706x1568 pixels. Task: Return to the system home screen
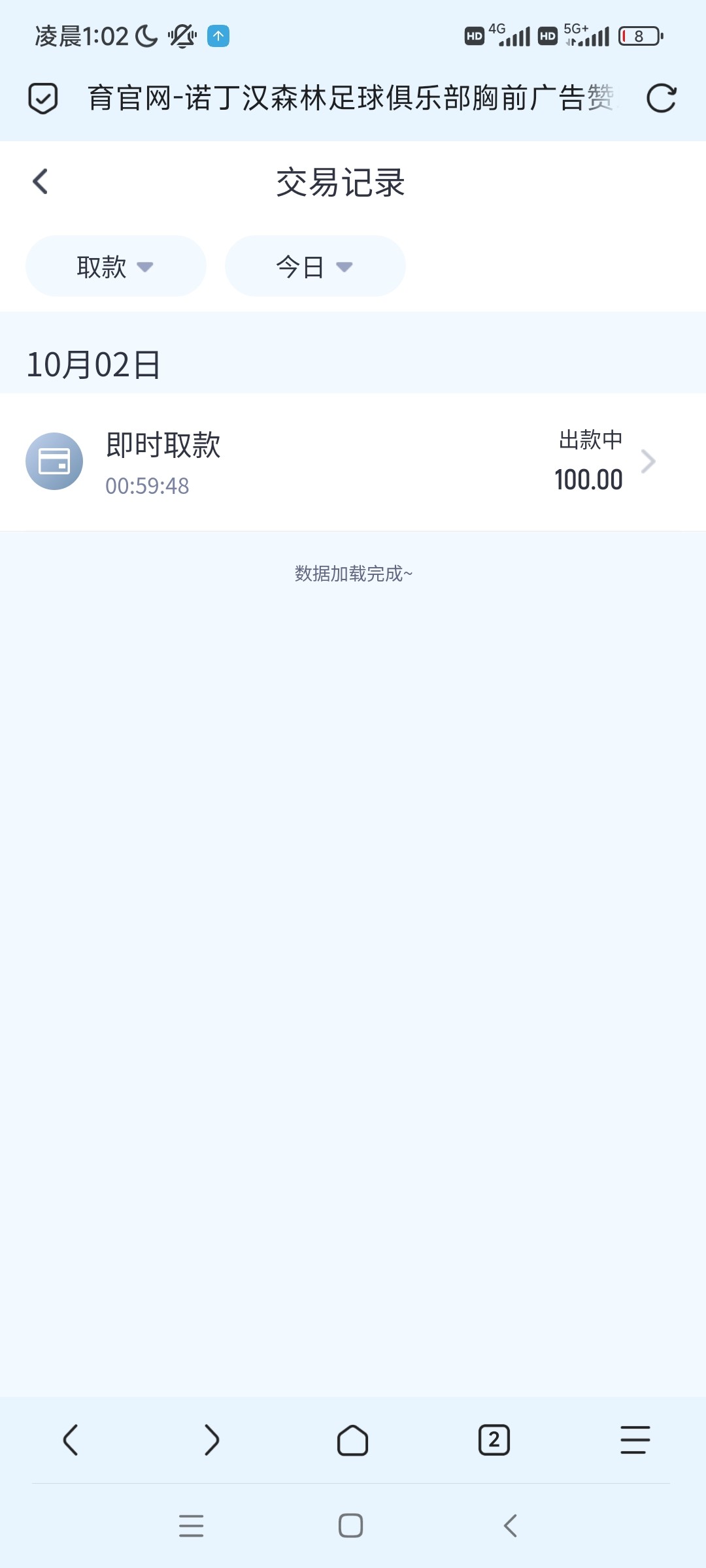pos(351,1526)
